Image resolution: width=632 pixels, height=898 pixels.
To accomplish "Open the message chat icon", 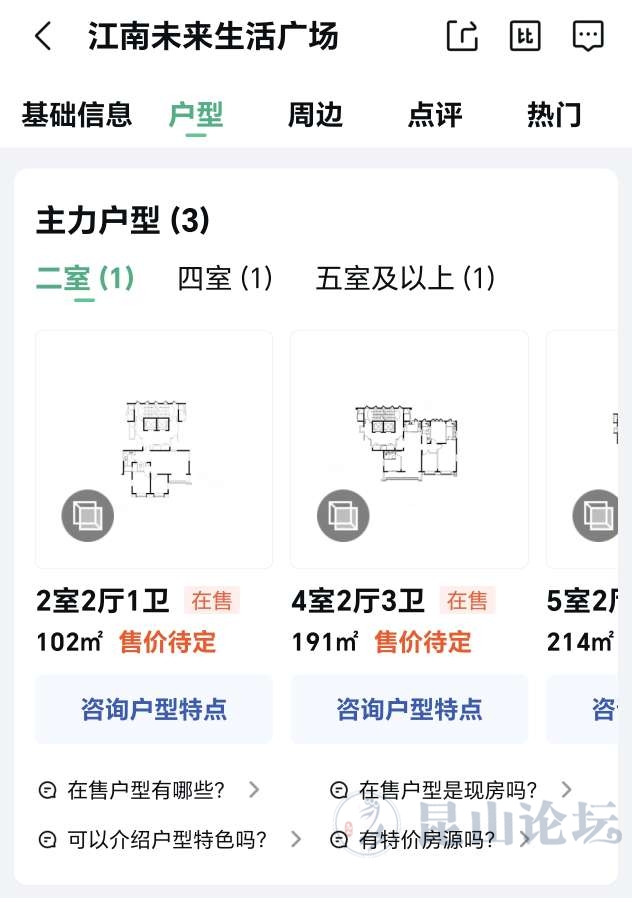I will [588, 37].
